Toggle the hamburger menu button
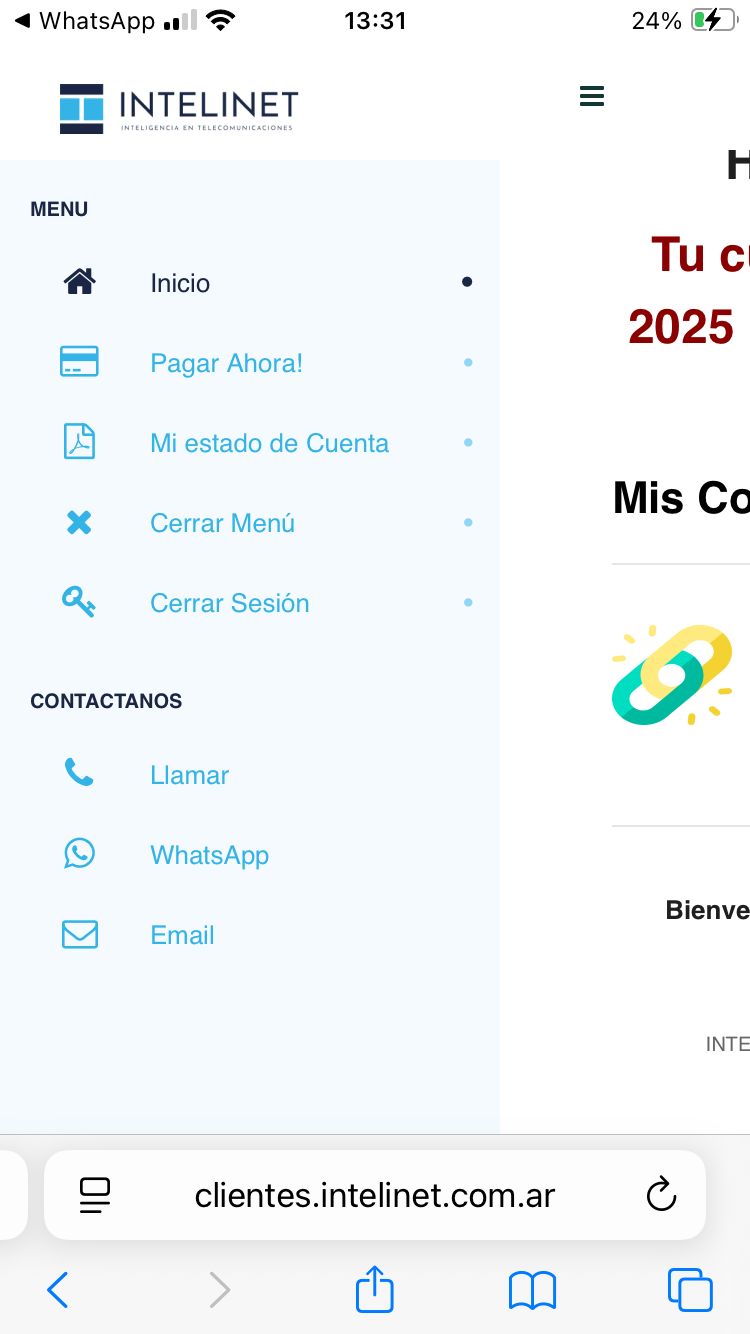750x1334 pixels. (592, 96)
